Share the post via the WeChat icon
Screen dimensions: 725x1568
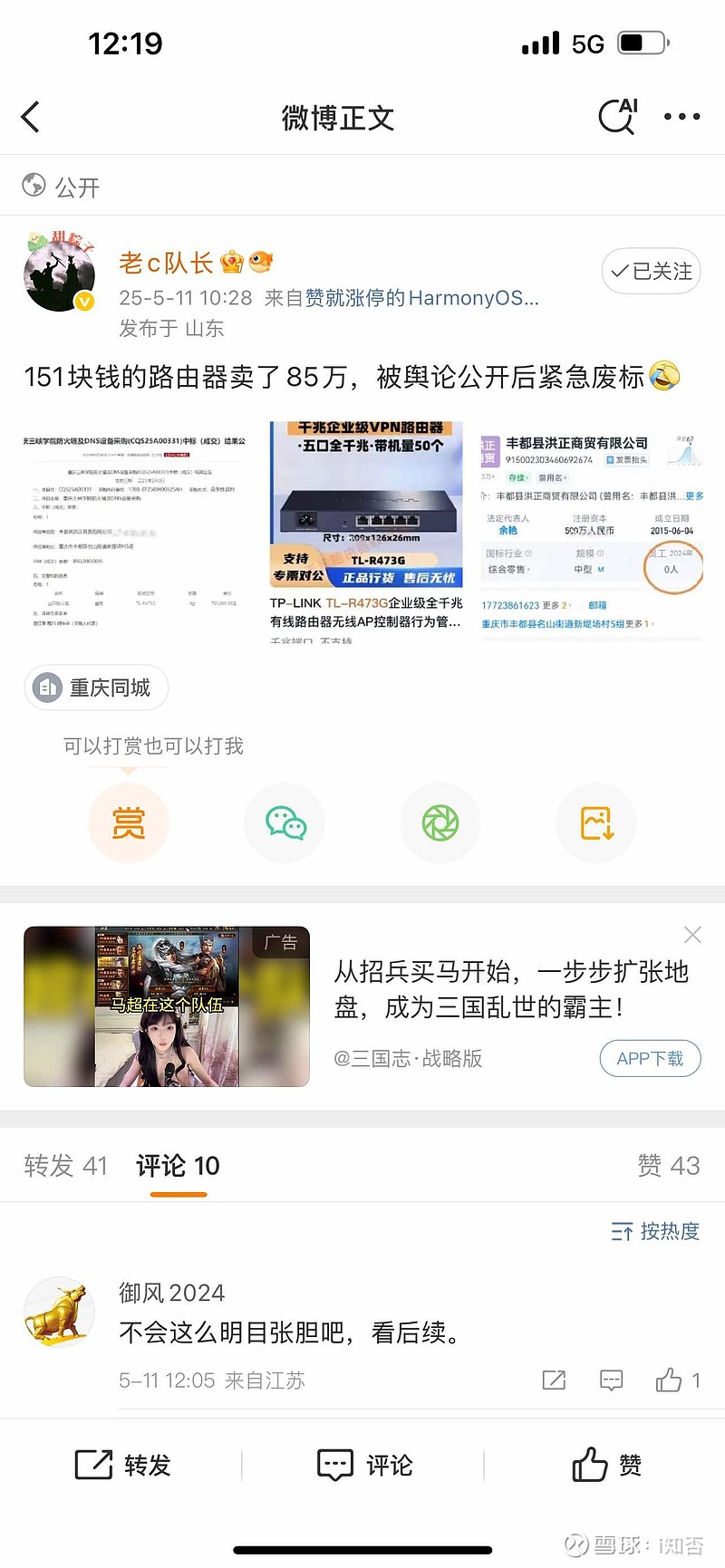point(285,822)
